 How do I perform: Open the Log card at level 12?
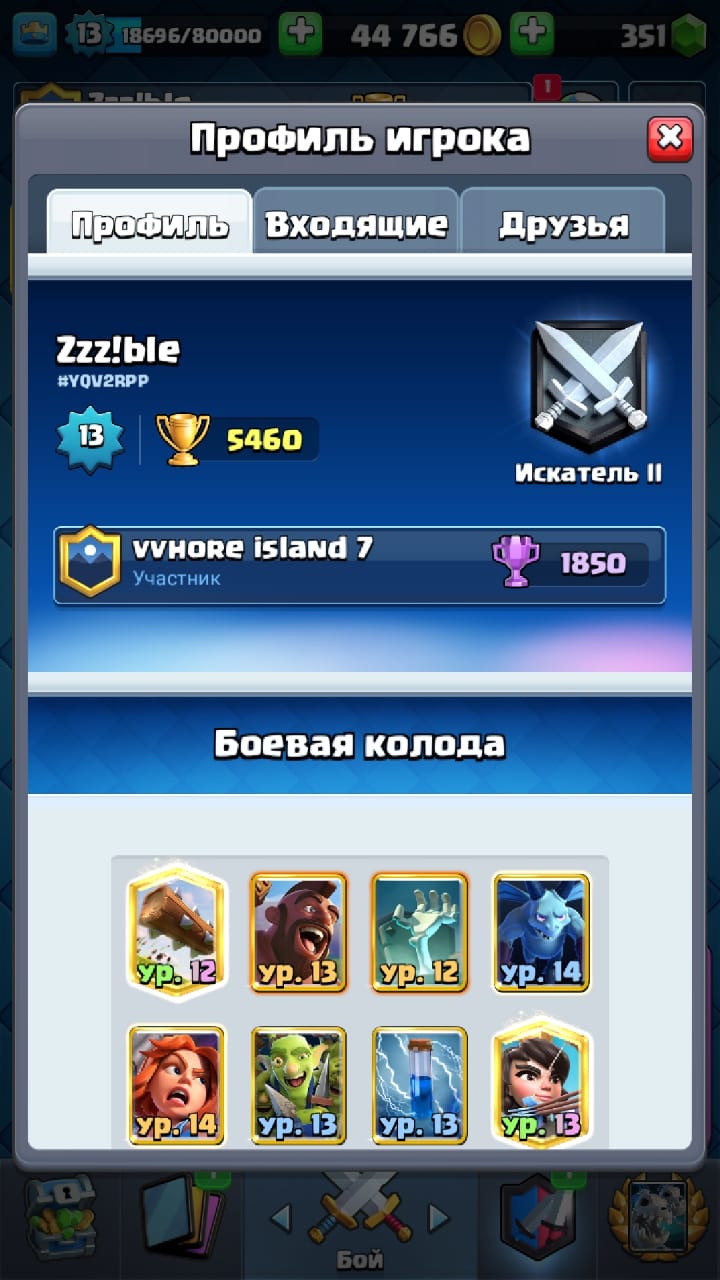[x=177, y=932]
